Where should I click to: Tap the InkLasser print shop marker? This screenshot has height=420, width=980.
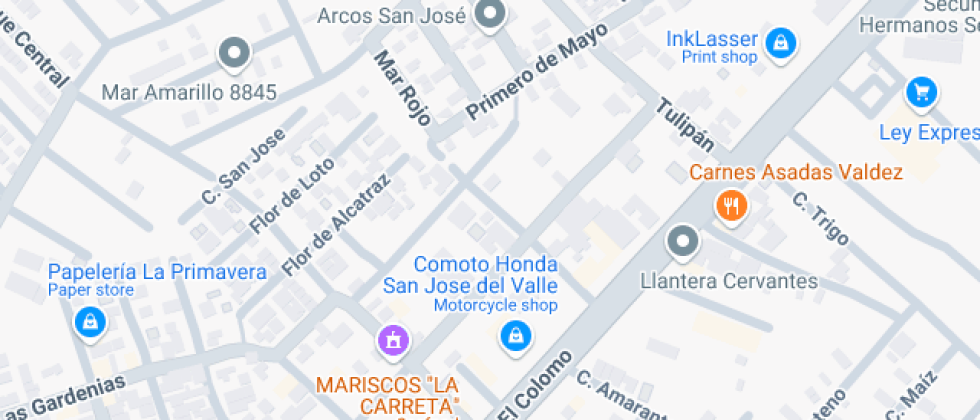(x=780, y=43)
